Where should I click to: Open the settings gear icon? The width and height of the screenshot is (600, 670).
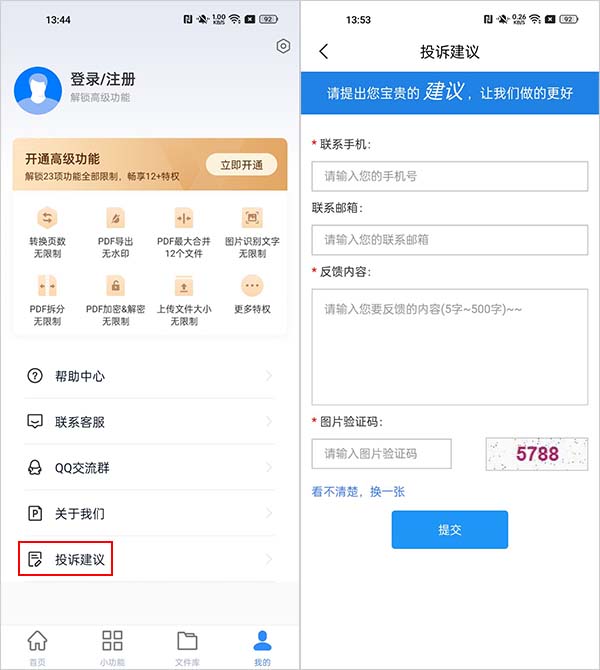(283, 47)
